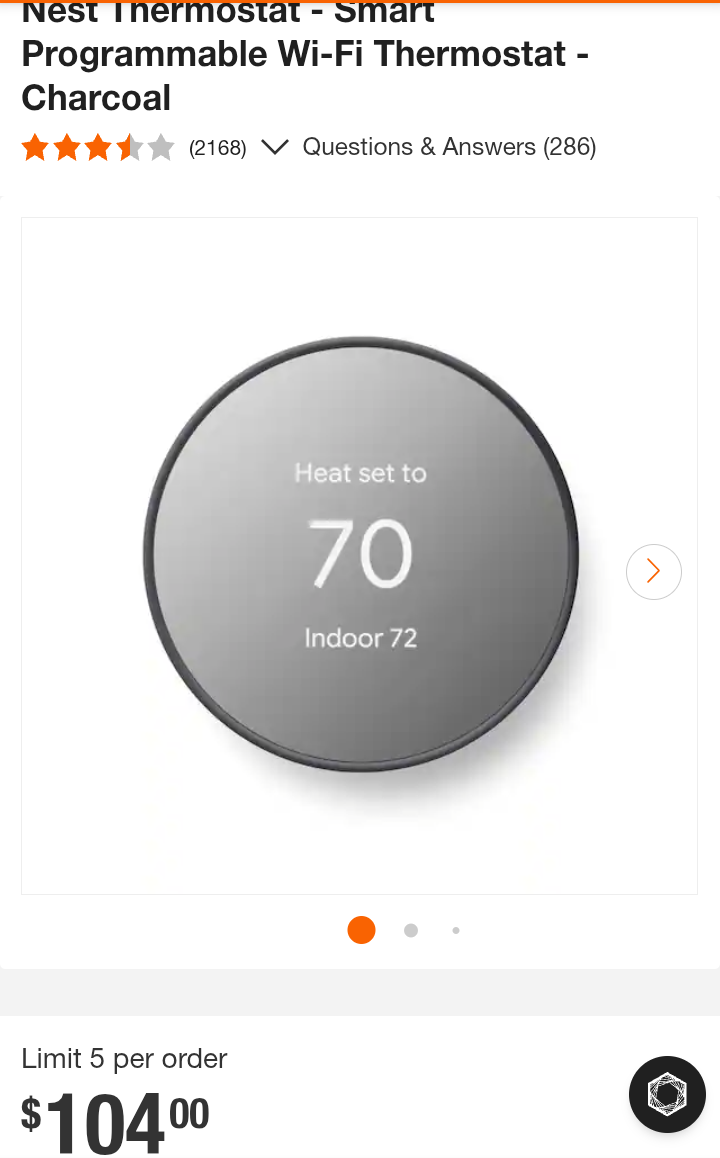Image resolution: width=720 pixels, height=1158 pixels.
Task: Open the Nest Thermostat product image
Action: point(360,555)
